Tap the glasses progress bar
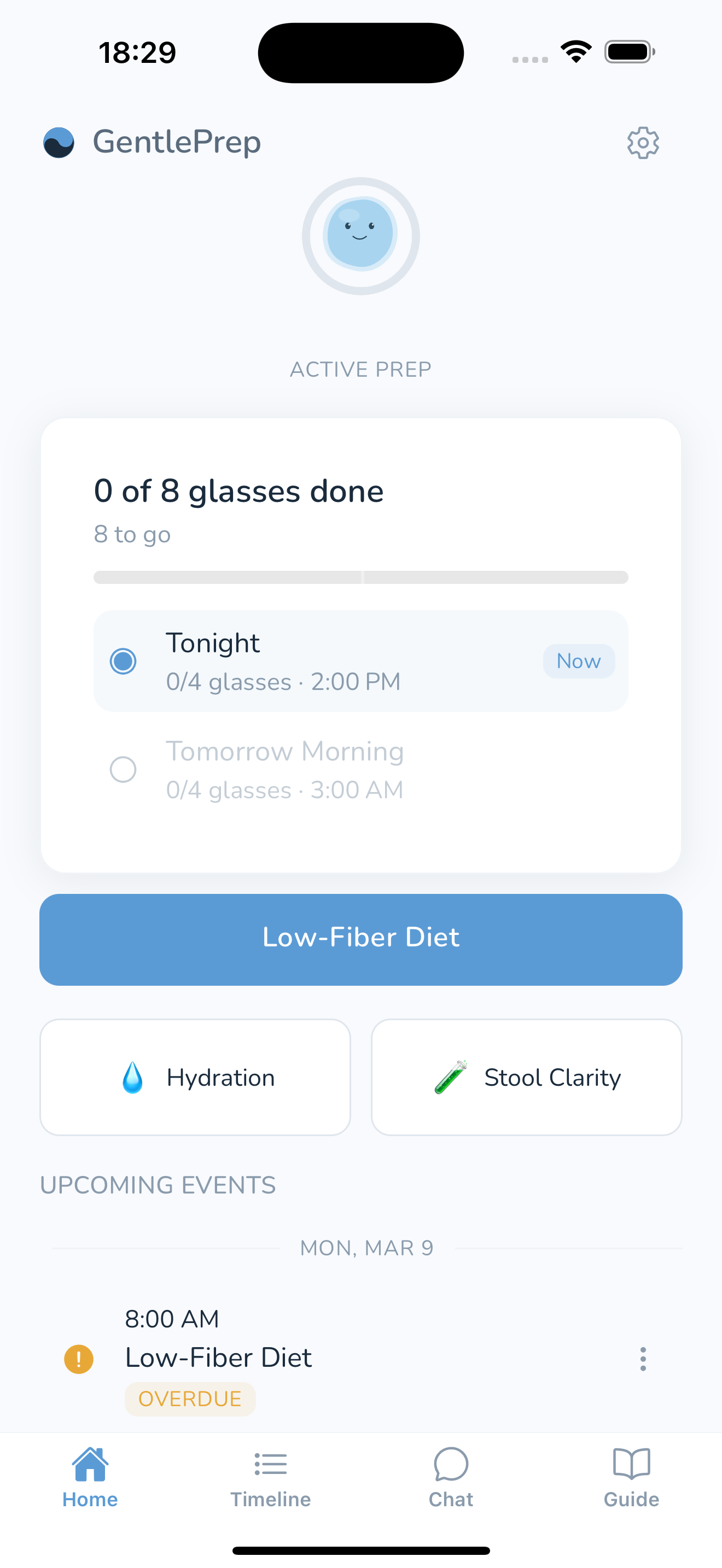The width and height of the screenshot is (722, 1568). click(360, 576)
